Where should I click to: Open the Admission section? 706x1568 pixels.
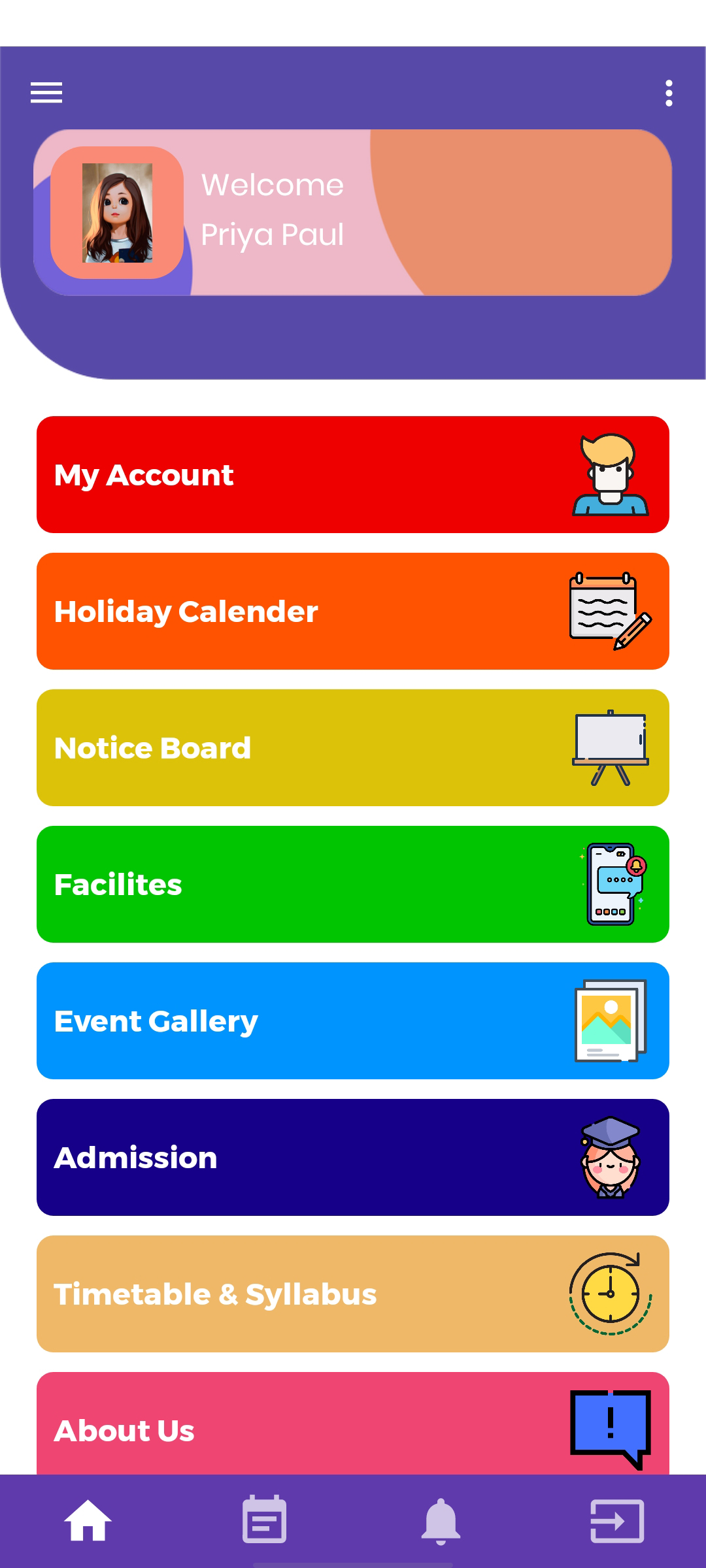tap(353, 1158)
